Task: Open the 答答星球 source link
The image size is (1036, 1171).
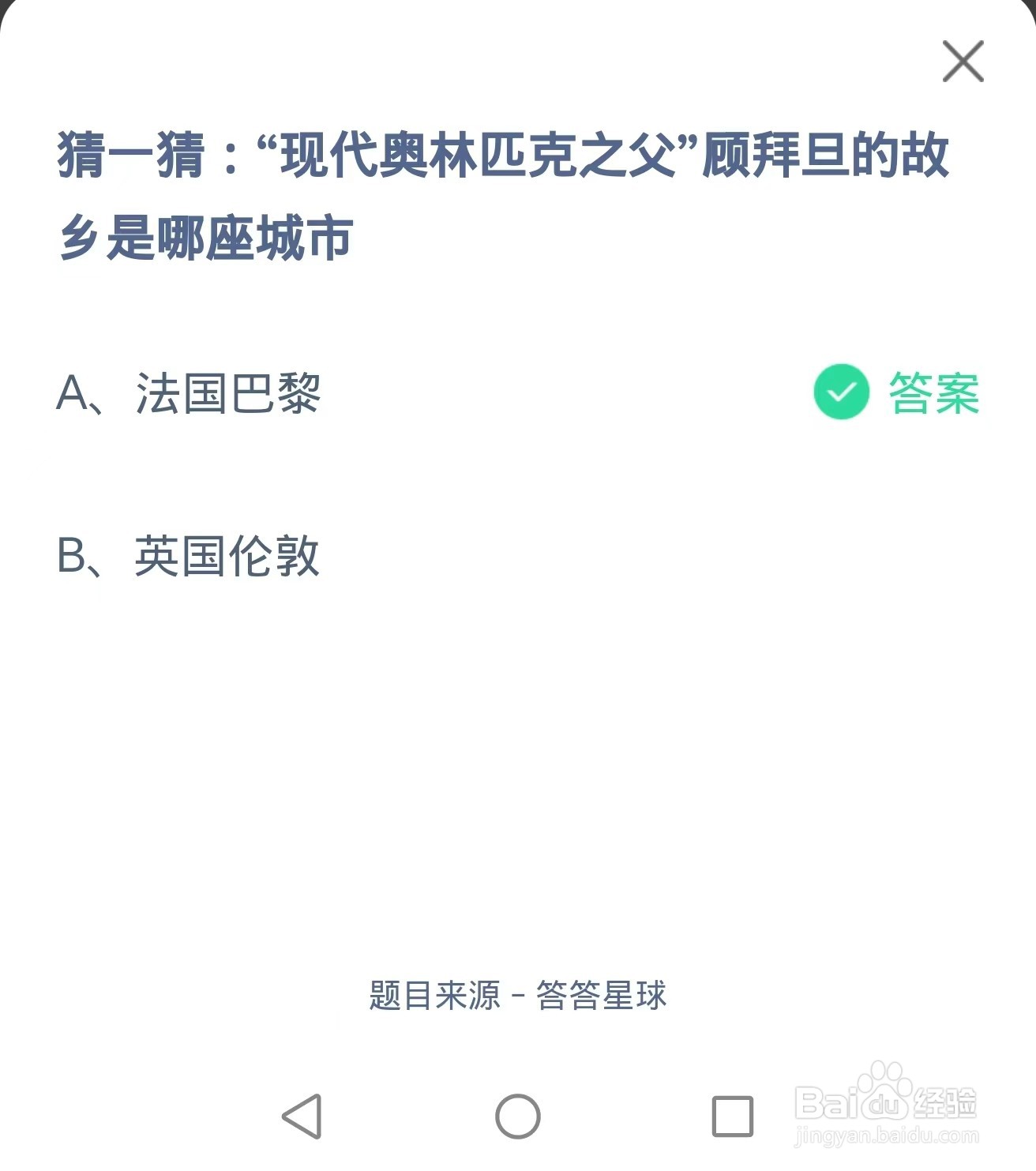Action: tap(603, 996)
